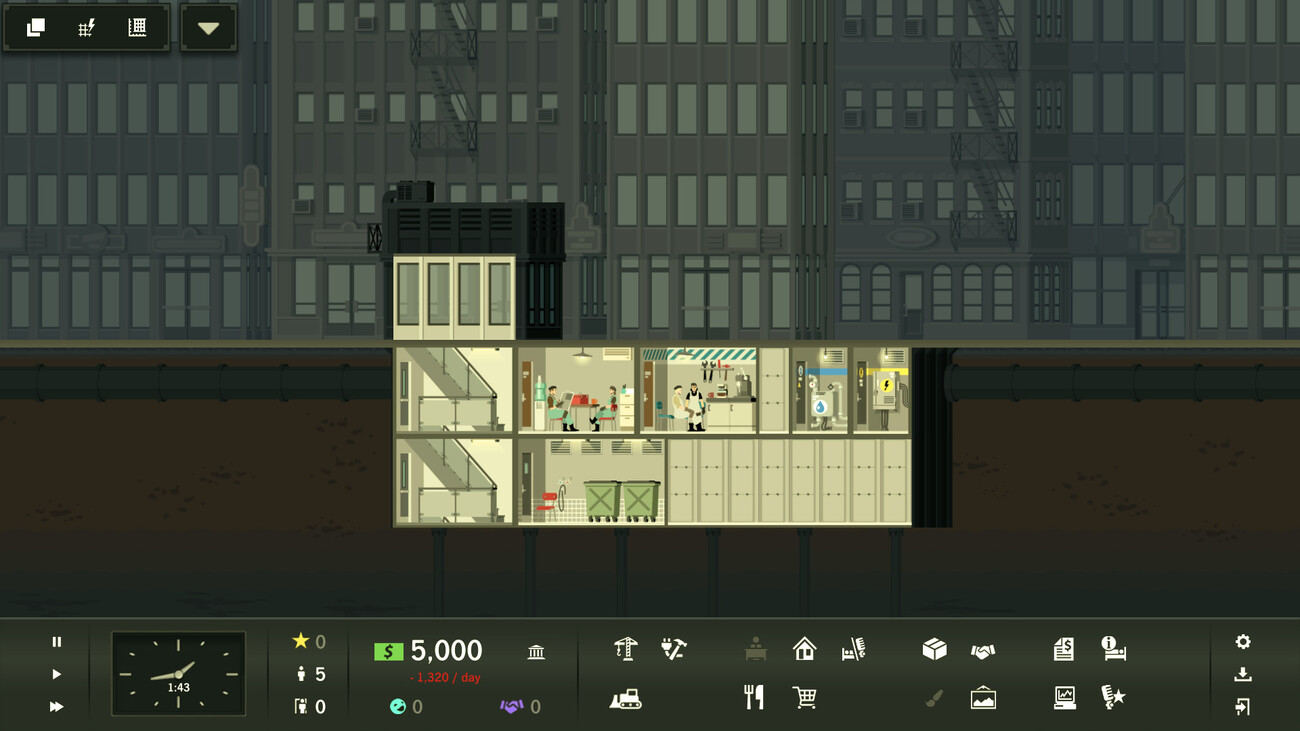The image size is (1300, 731).
Task: Open the retail shopping cart menu
Action: coord(804,697)
